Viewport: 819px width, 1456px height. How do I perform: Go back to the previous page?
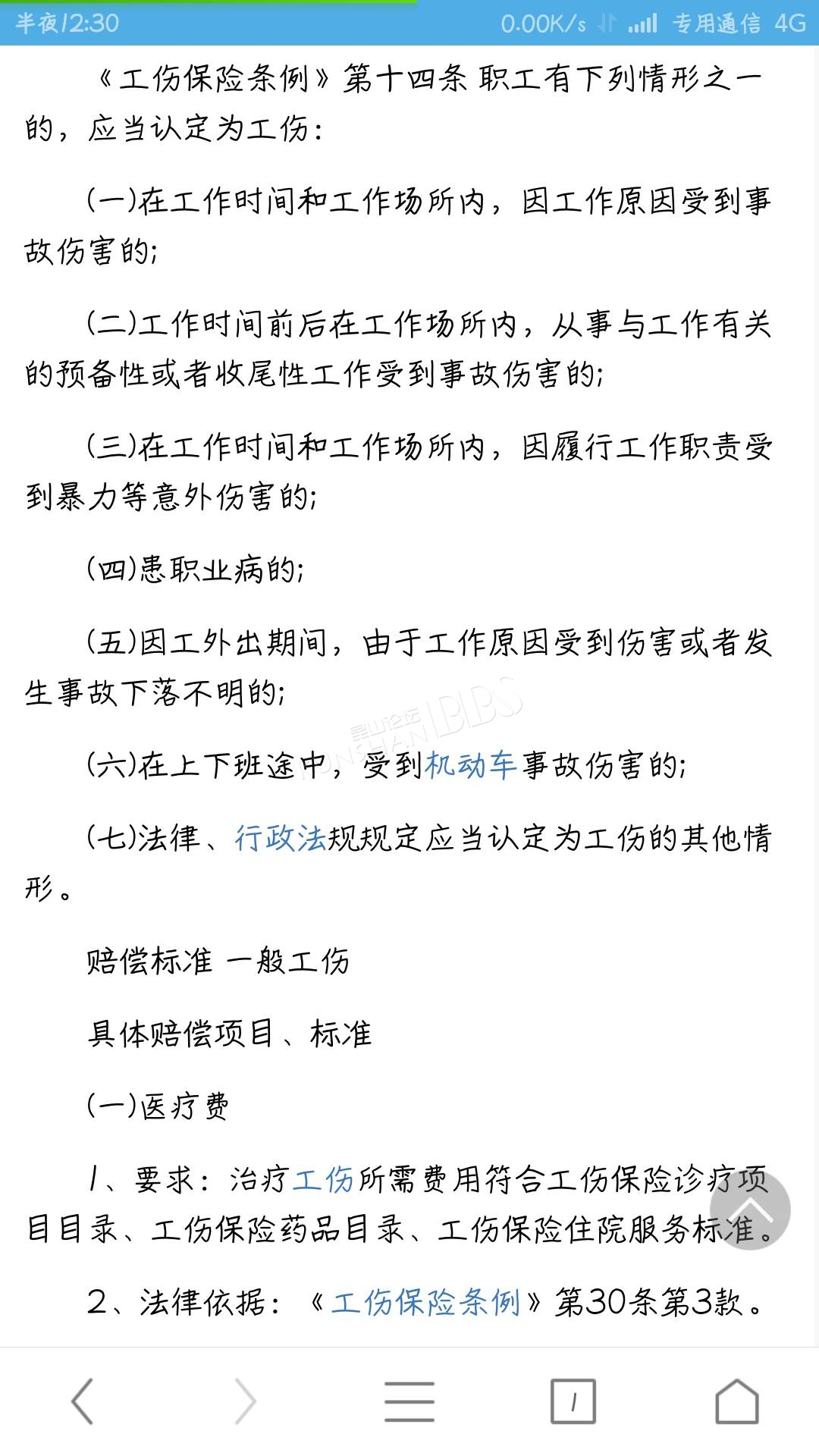point(82,1401)
